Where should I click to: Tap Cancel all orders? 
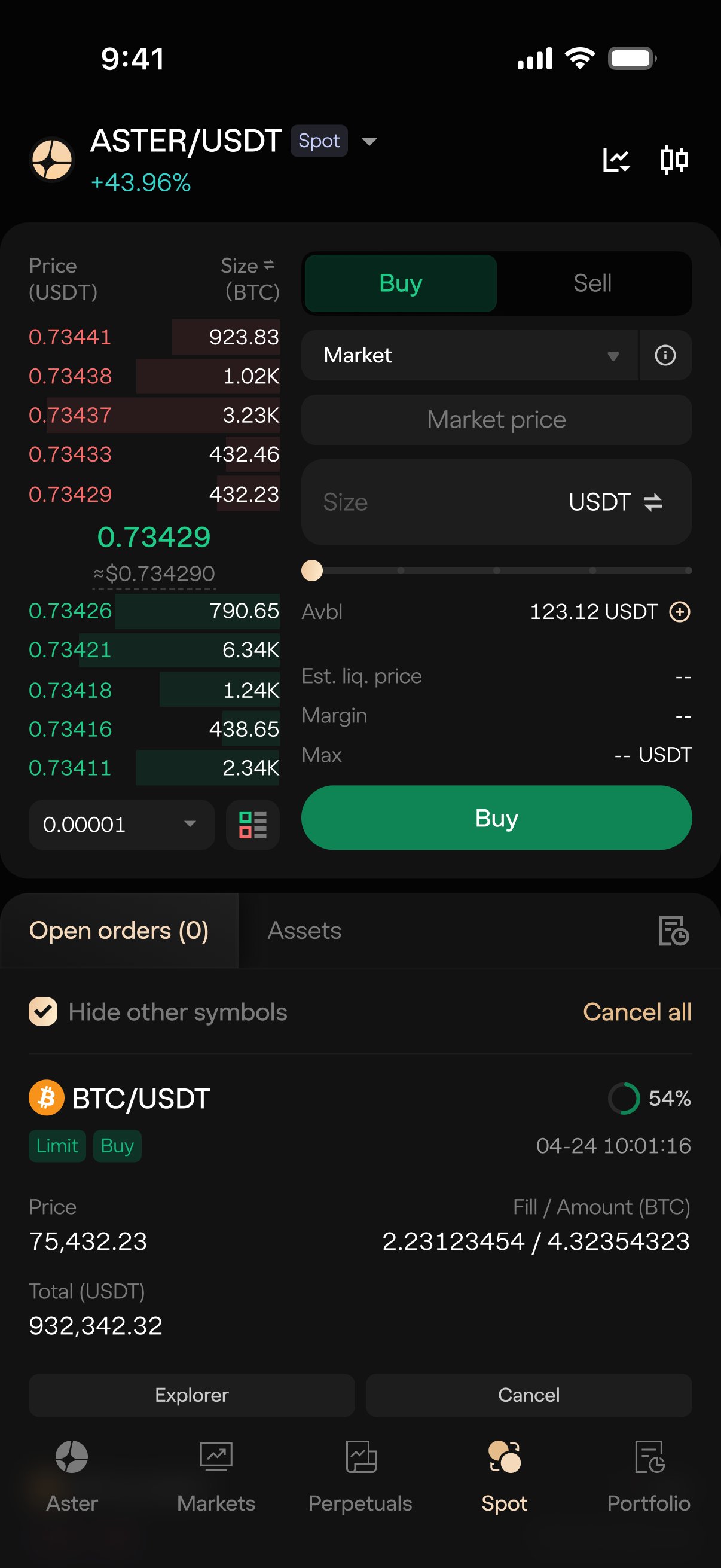[637, 1012]
